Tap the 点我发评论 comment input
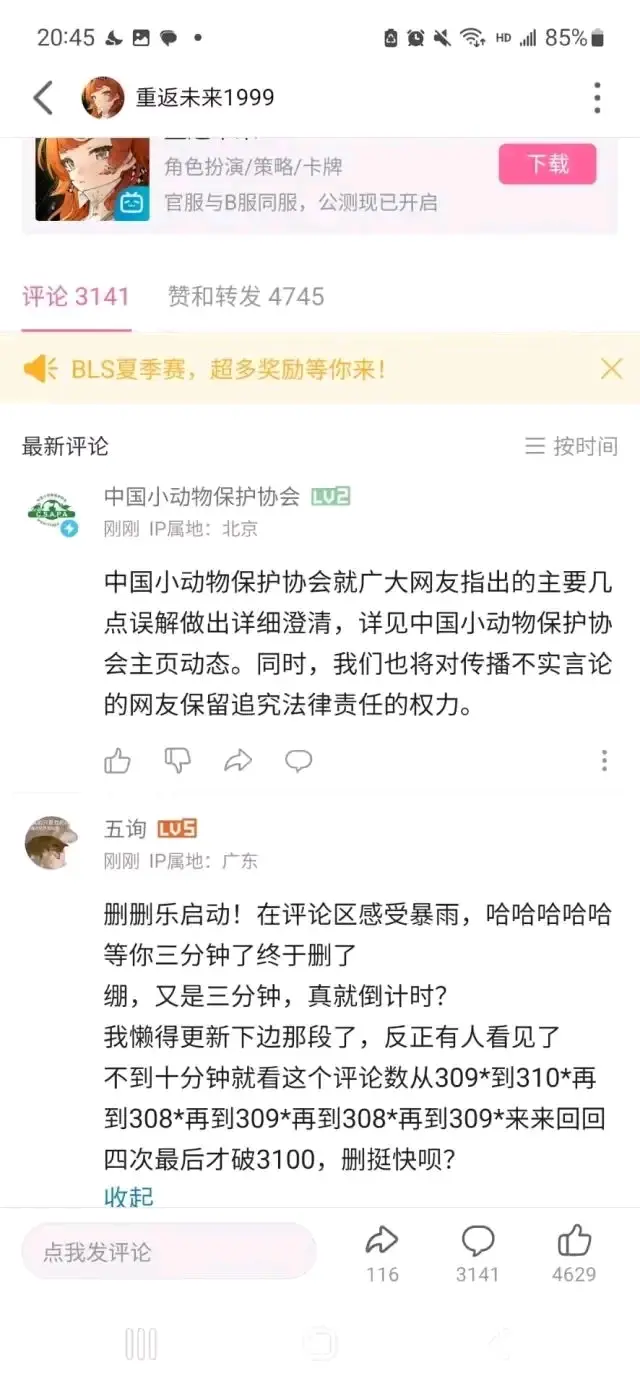The width and height of the screenshot is (640, 1386). [168, 1251]
